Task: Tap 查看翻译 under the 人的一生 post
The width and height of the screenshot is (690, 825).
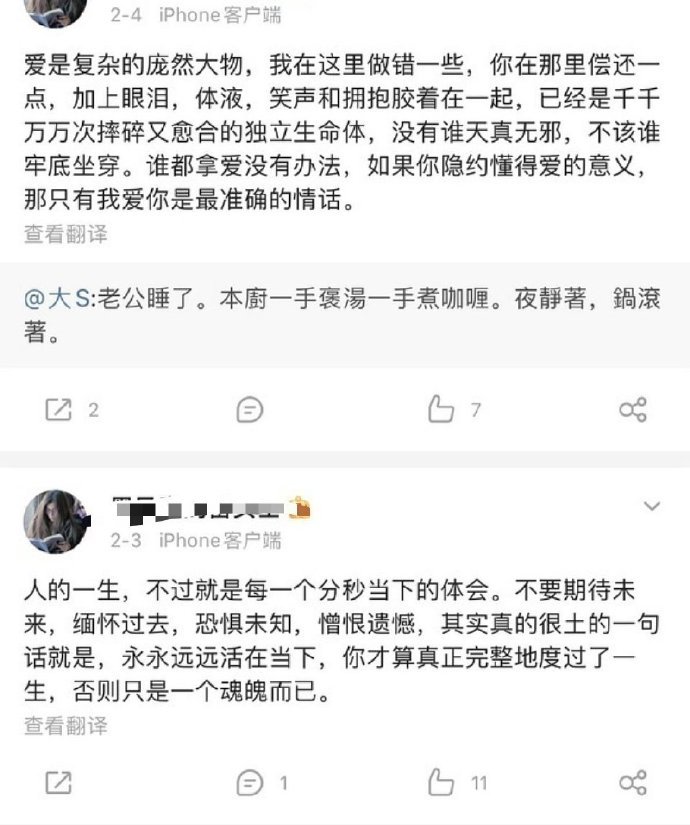Action: pos(66,726)
